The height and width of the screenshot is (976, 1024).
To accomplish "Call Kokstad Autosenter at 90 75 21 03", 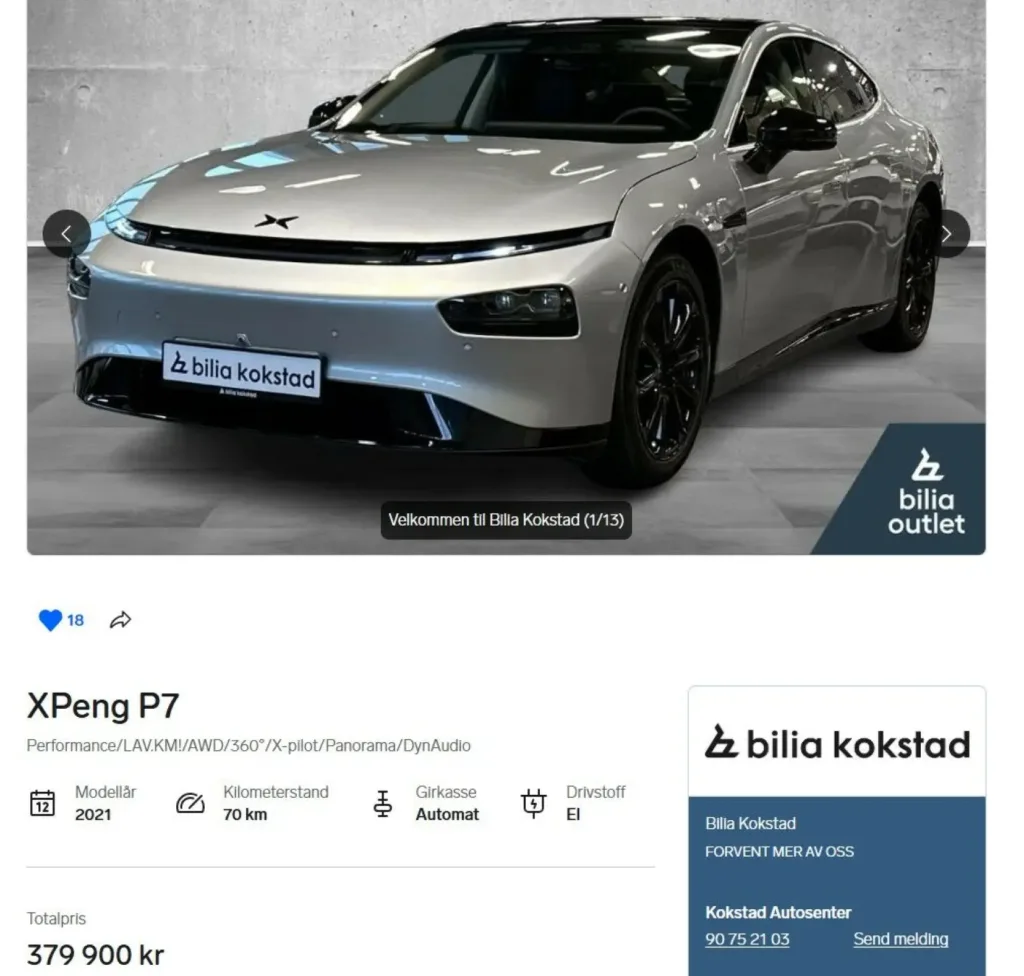I will pos(747,939).
